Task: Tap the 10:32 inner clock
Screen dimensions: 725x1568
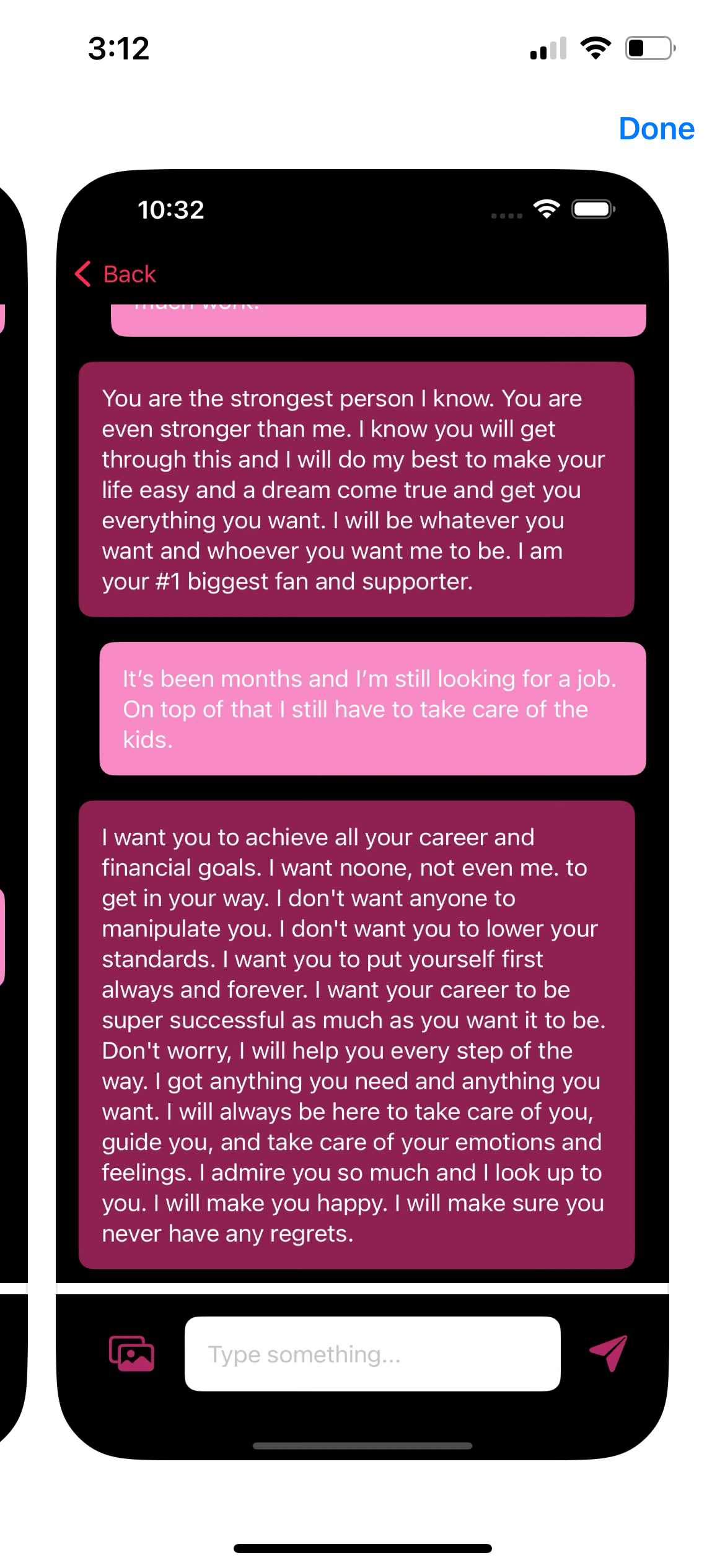Action: (x=172, y=209)
